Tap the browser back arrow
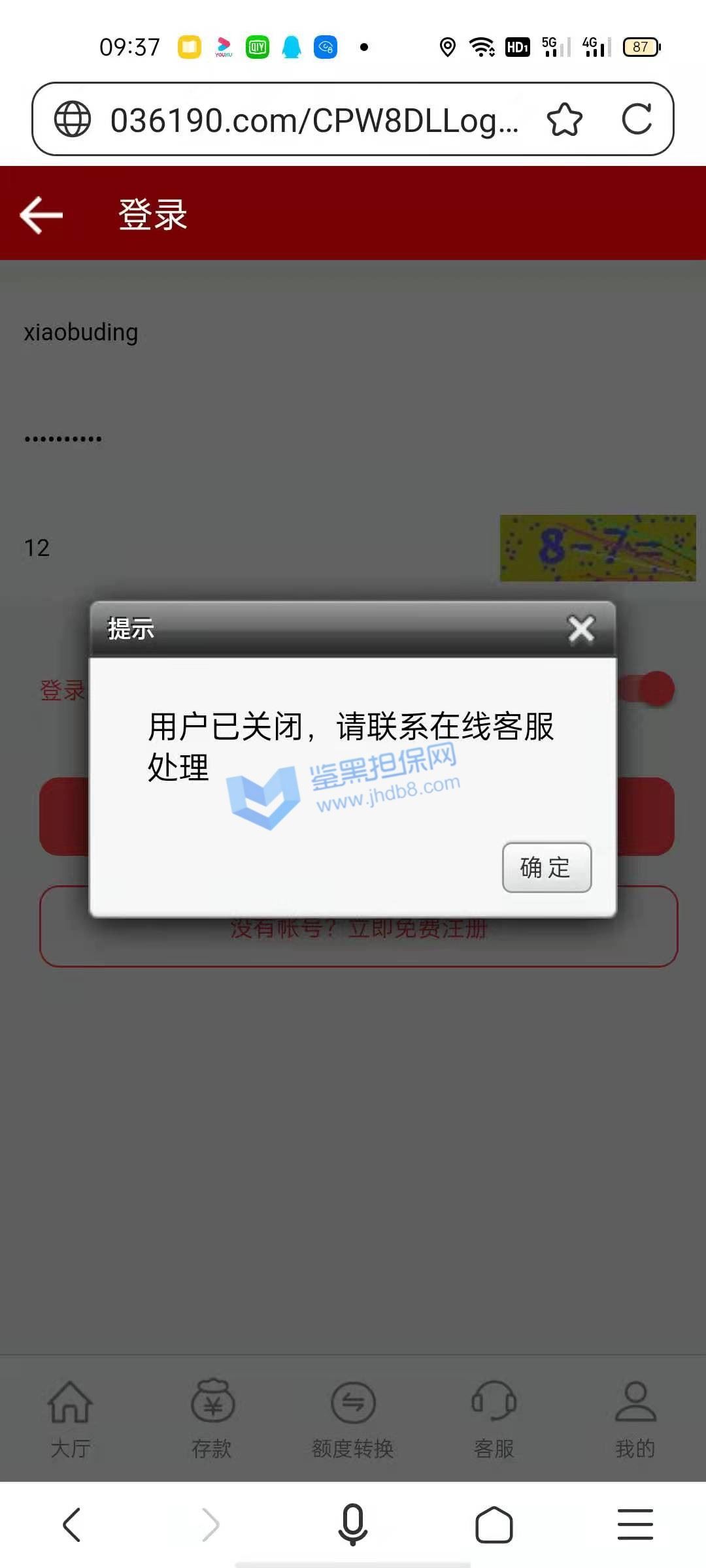The image size is (706, 1568). pos(71,1525)
